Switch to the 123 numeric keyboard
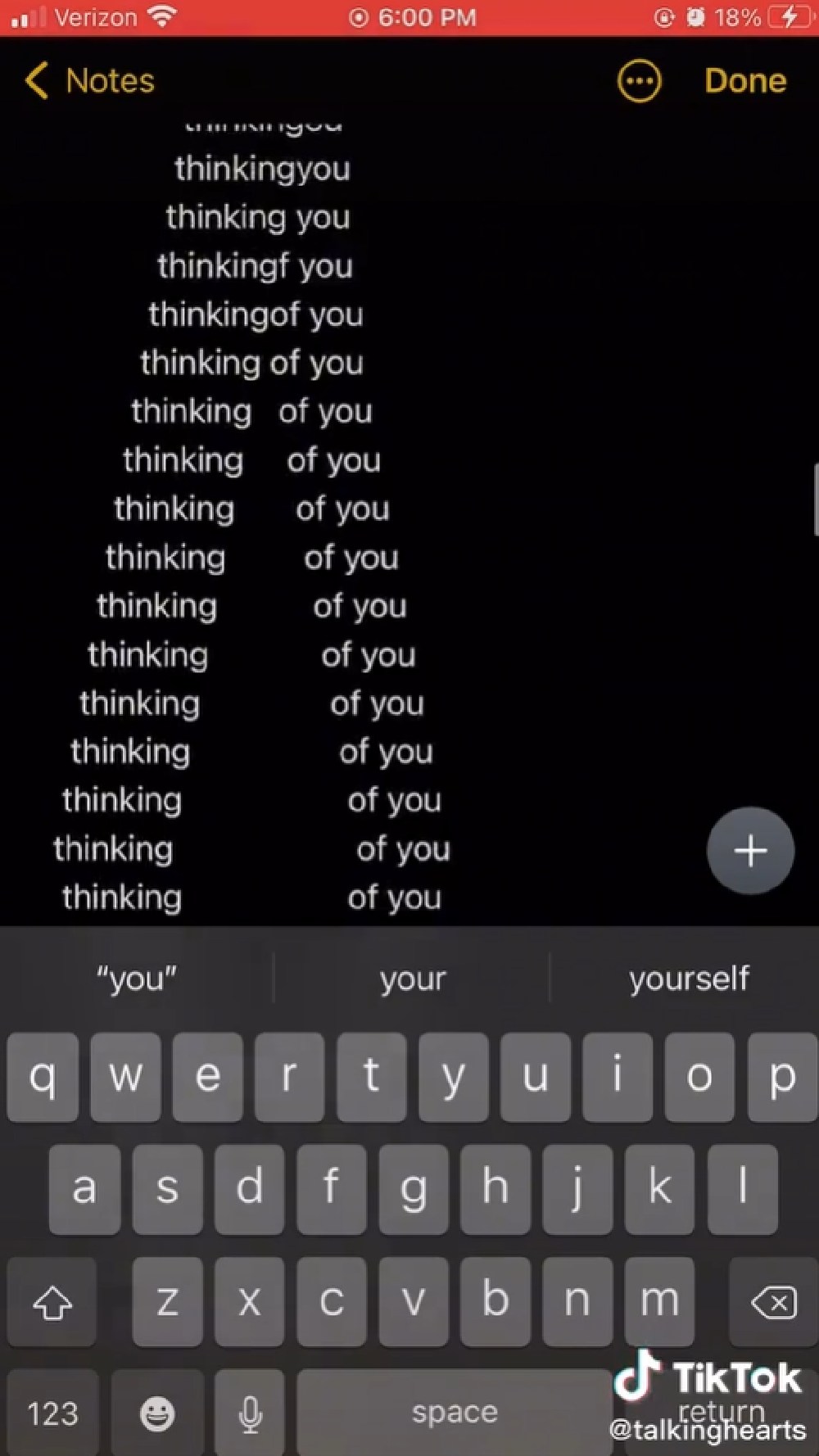Viewport: 819px width, 1456px height. pyautogui.click(x=52, y=1413)
